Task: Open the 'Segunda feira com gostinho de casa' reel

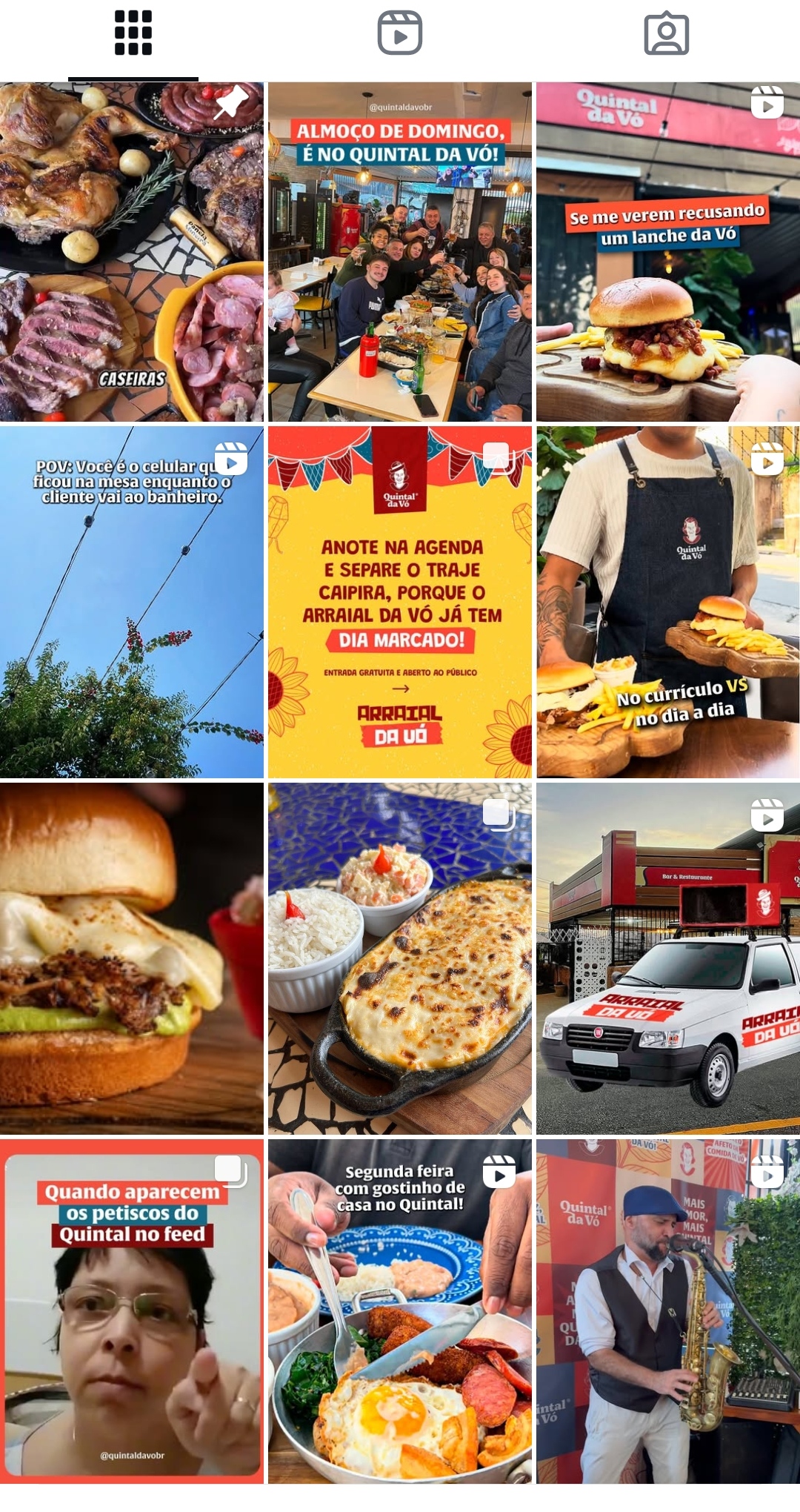Action: pyautogui.click(x=400, y=1312)
